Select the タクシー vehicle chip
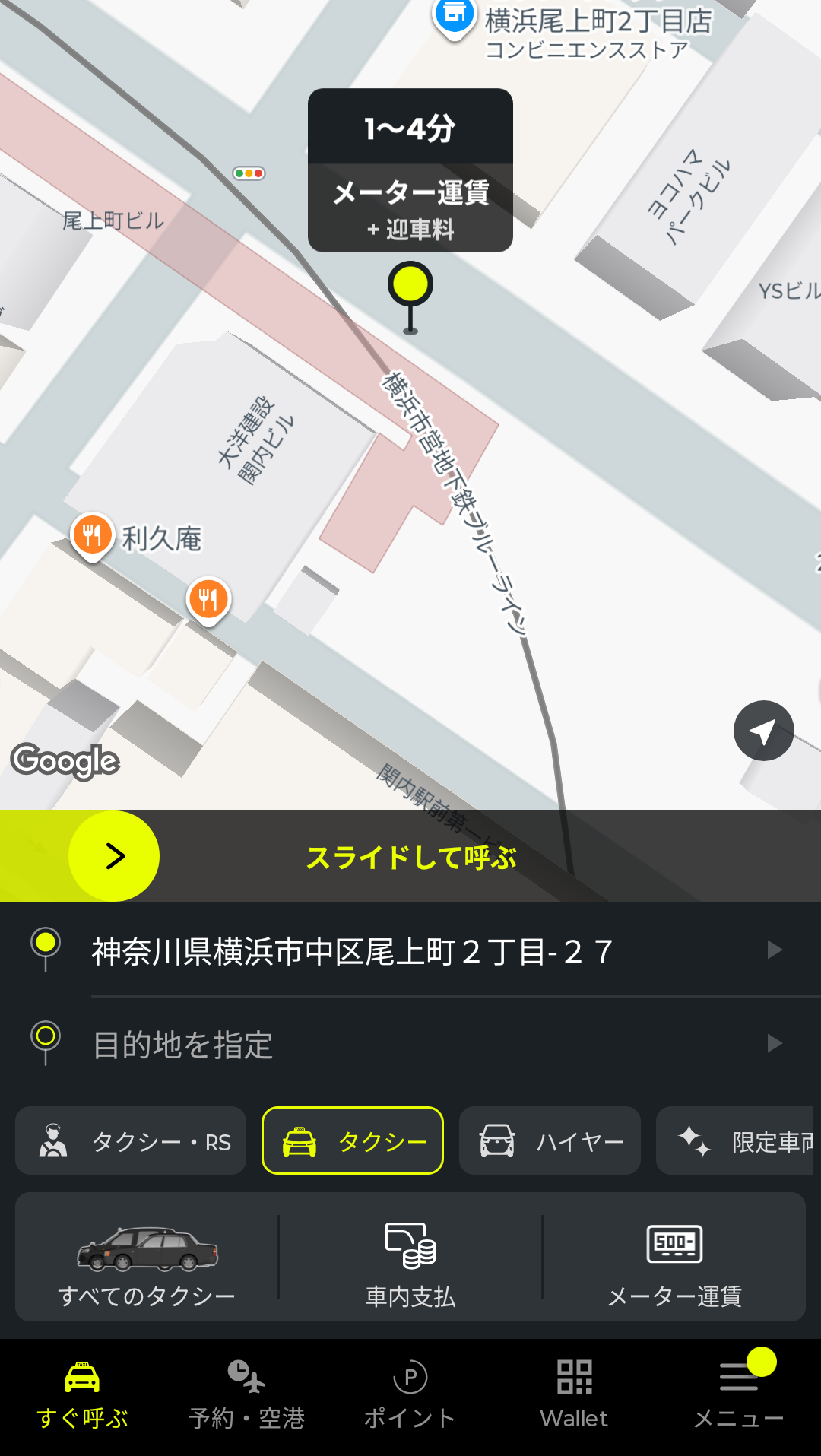The image size is (821, 1456). (353, 1141)
